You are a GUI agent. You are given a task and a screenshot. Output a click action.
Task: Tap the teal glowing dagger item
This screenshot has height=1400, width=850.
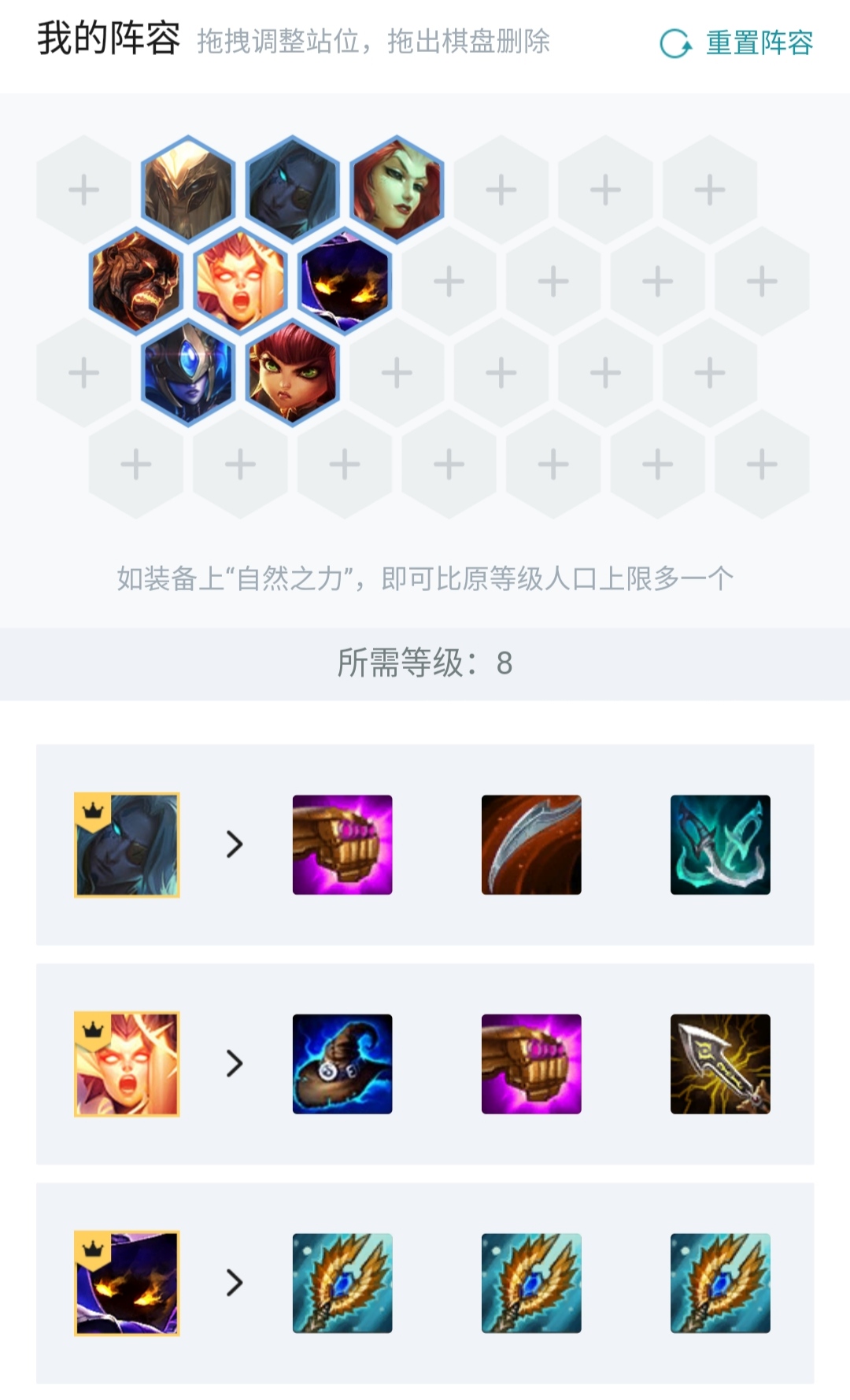point(720,844)
